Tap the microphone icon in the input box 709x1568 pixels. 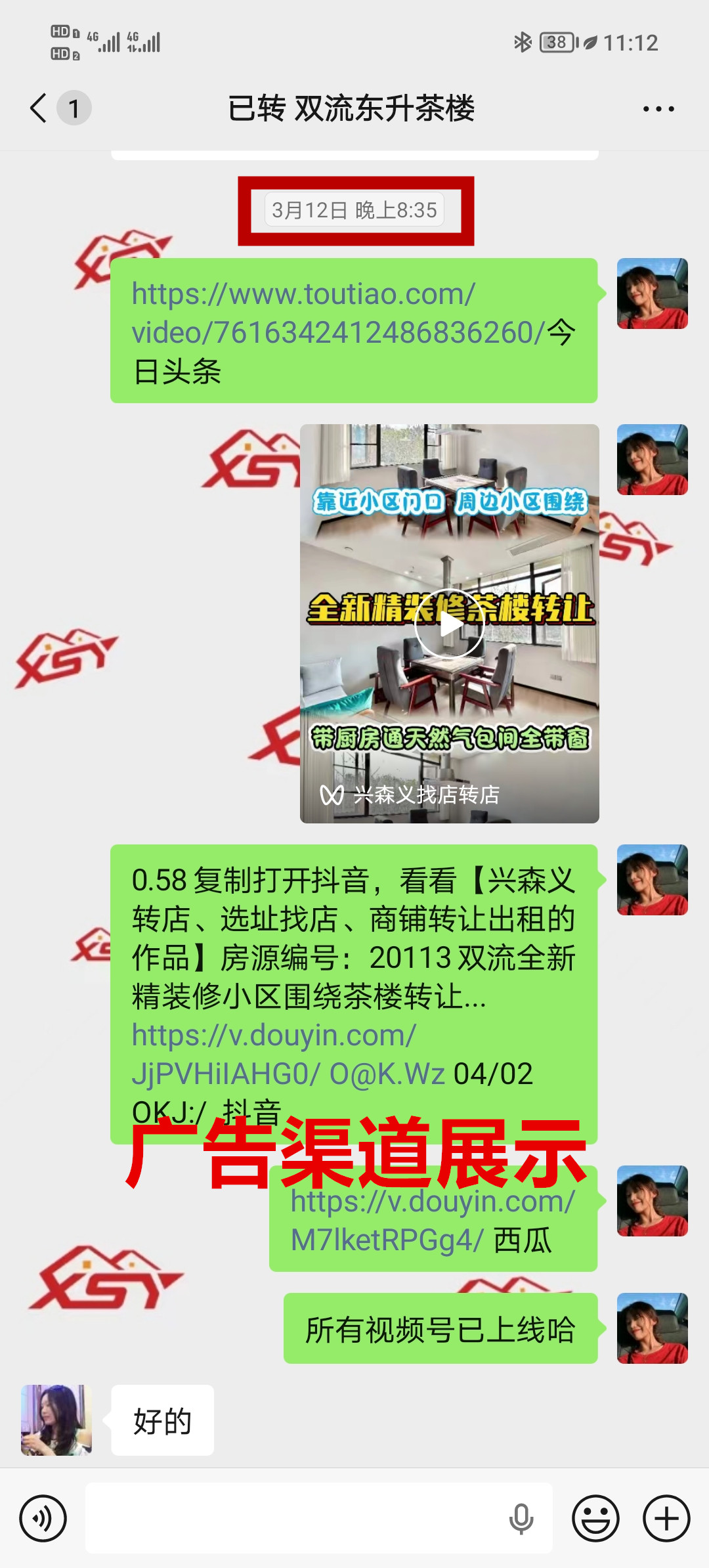point(521,1519)
